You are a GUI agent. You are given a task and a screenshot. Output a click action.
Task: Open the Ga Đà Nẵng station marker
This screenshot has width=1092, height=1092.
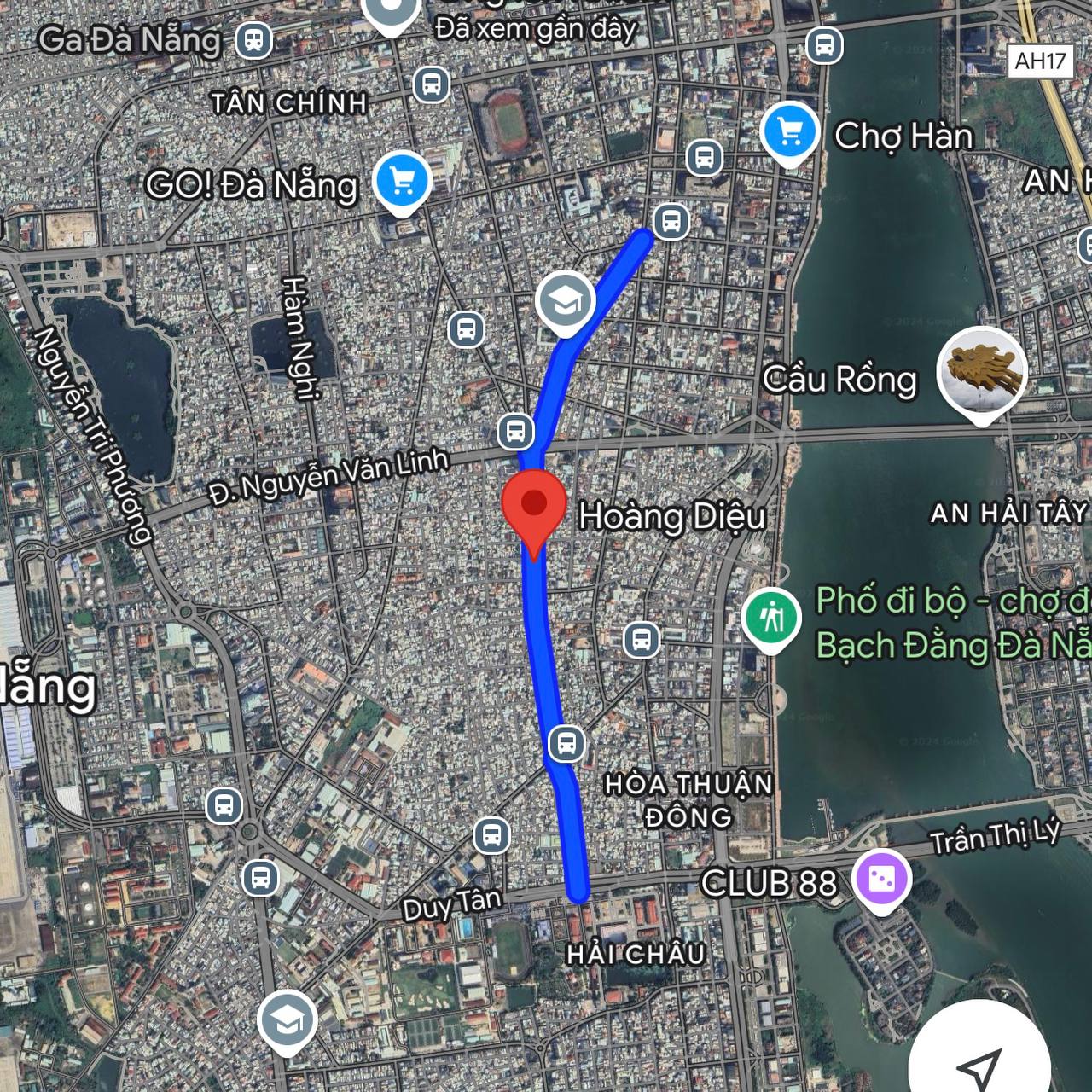253,39
